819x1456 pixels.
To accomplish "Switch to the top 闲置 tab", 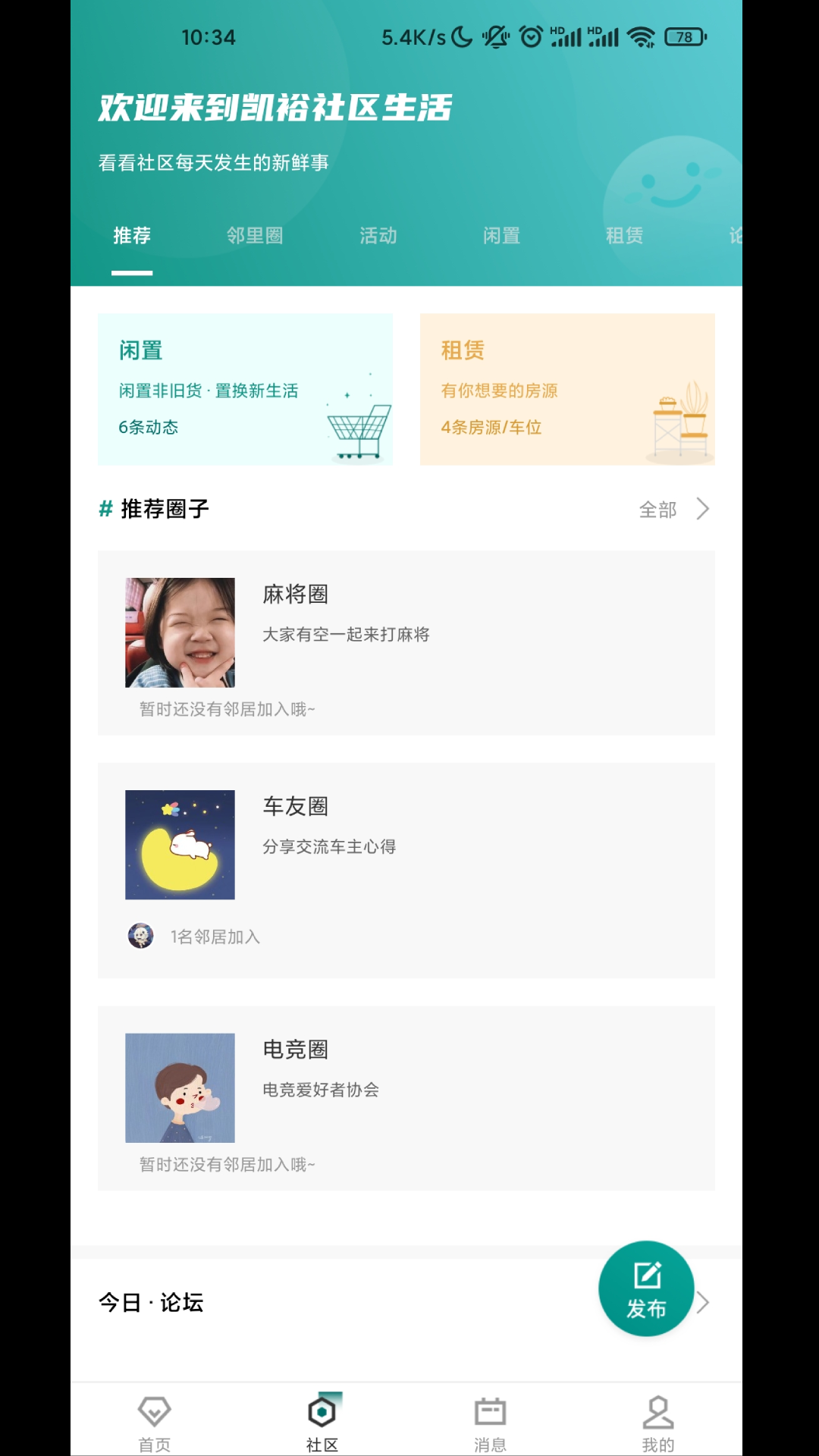I will 501,236.
